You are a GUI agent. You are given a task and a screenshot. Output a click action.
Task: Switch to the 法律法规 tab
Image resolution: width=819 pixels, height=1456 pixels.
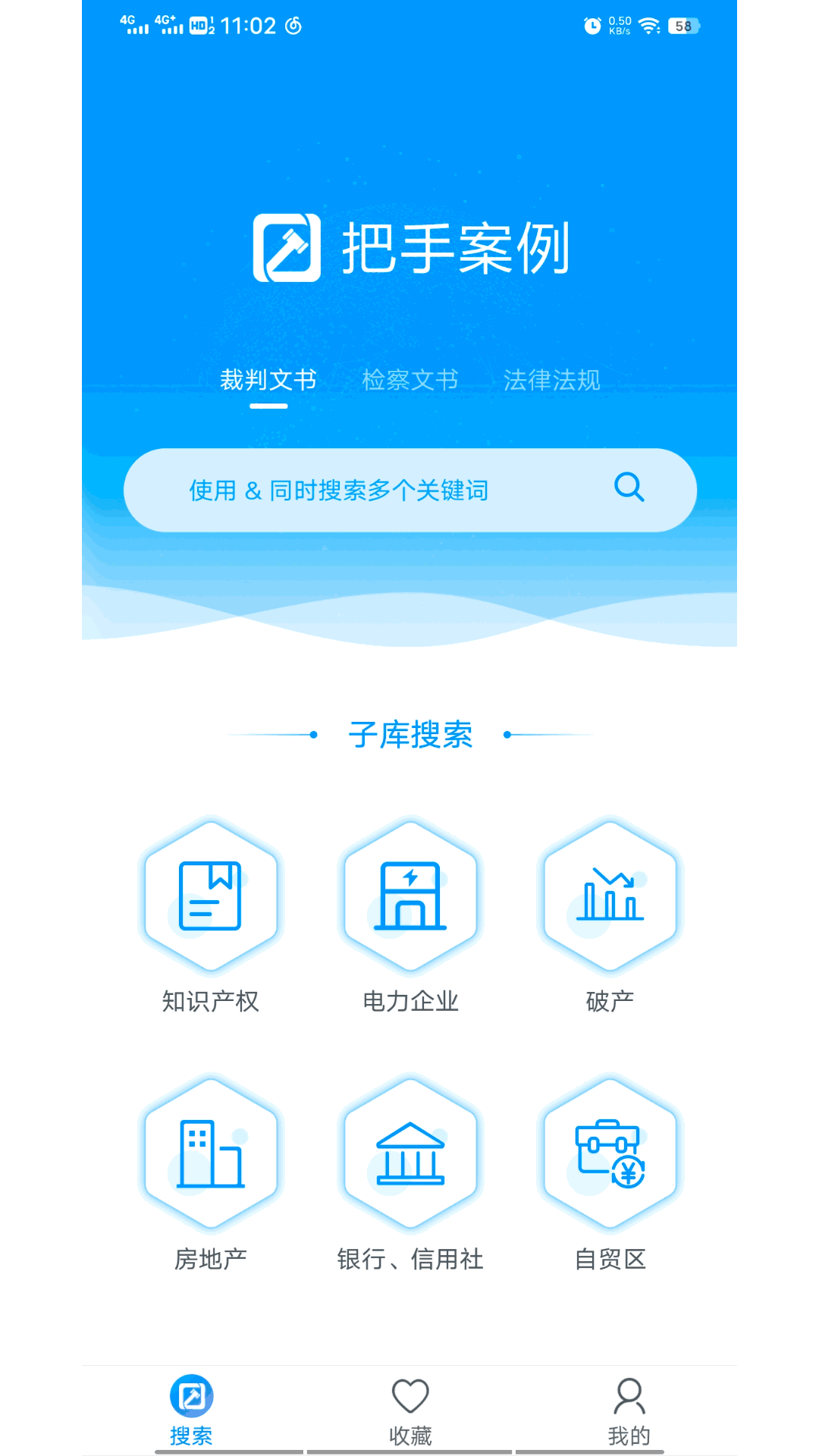pyautogui.click(x=551, y=380)
